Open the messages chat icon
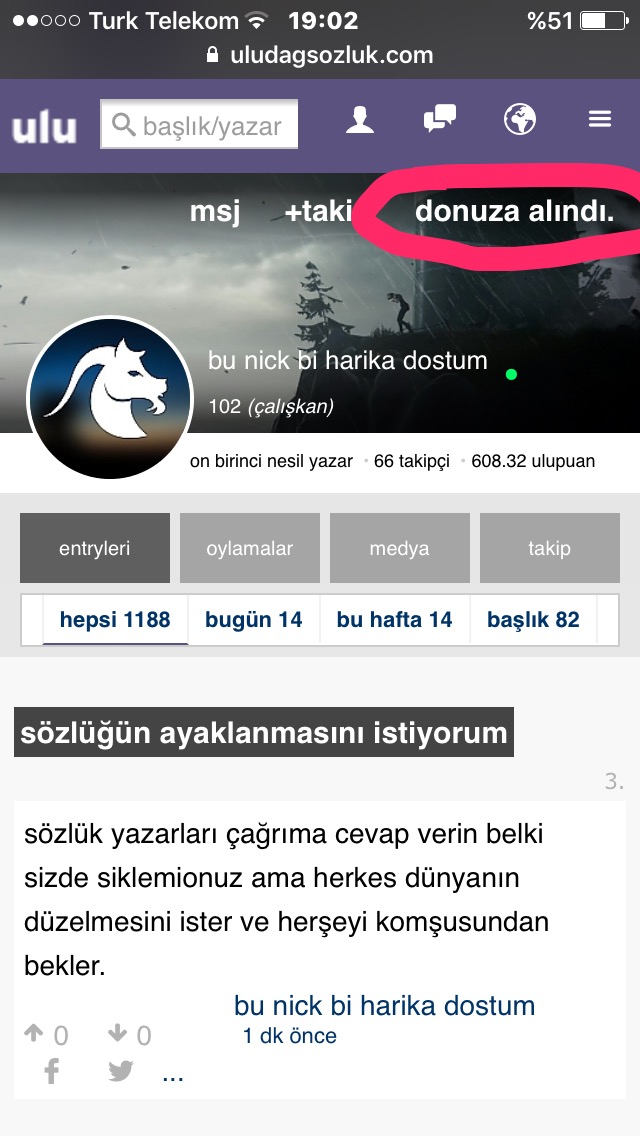This screenshot has width=640, height=1136. (440, 121)
